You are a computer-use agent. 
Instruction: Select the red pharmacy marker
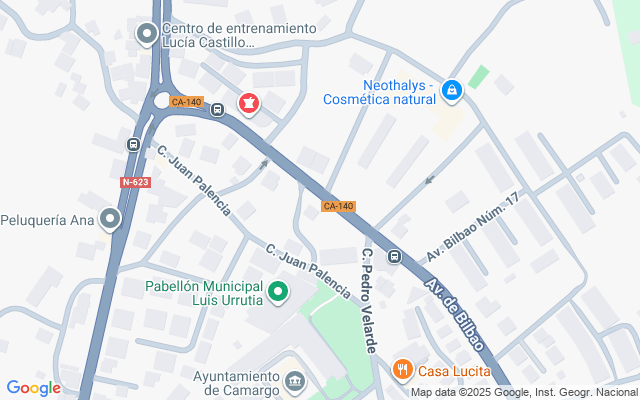[249, 103]
